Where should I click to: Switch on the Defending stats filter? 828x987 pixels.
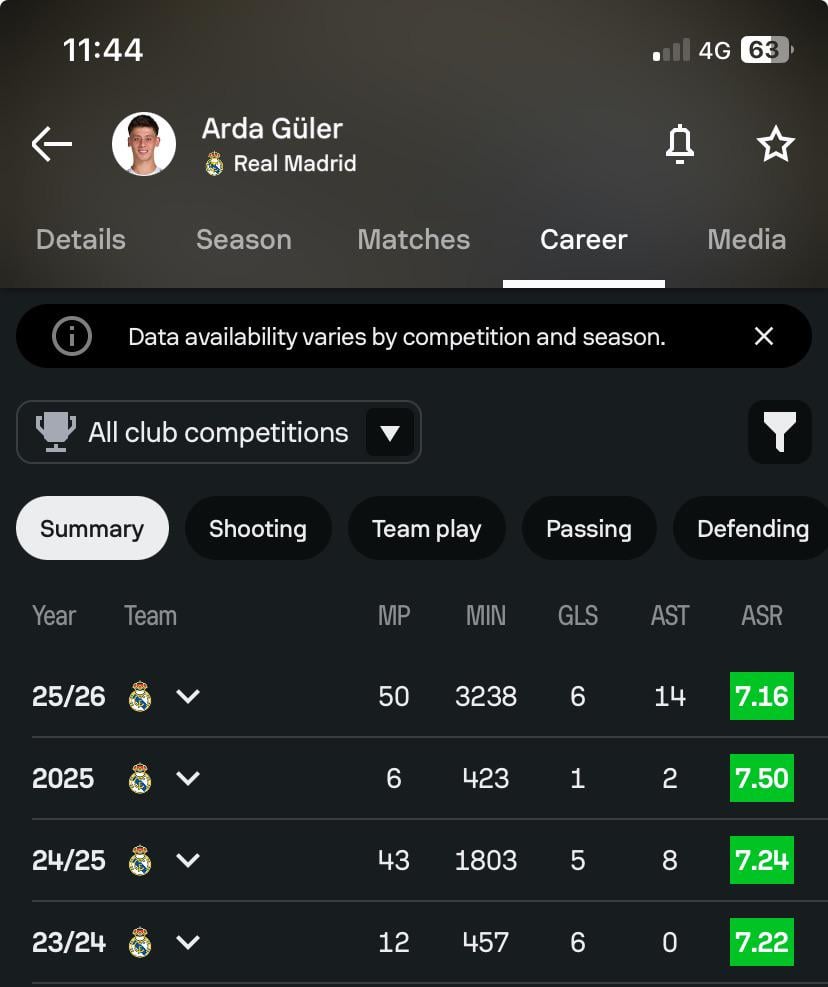[x=752, y=528]
